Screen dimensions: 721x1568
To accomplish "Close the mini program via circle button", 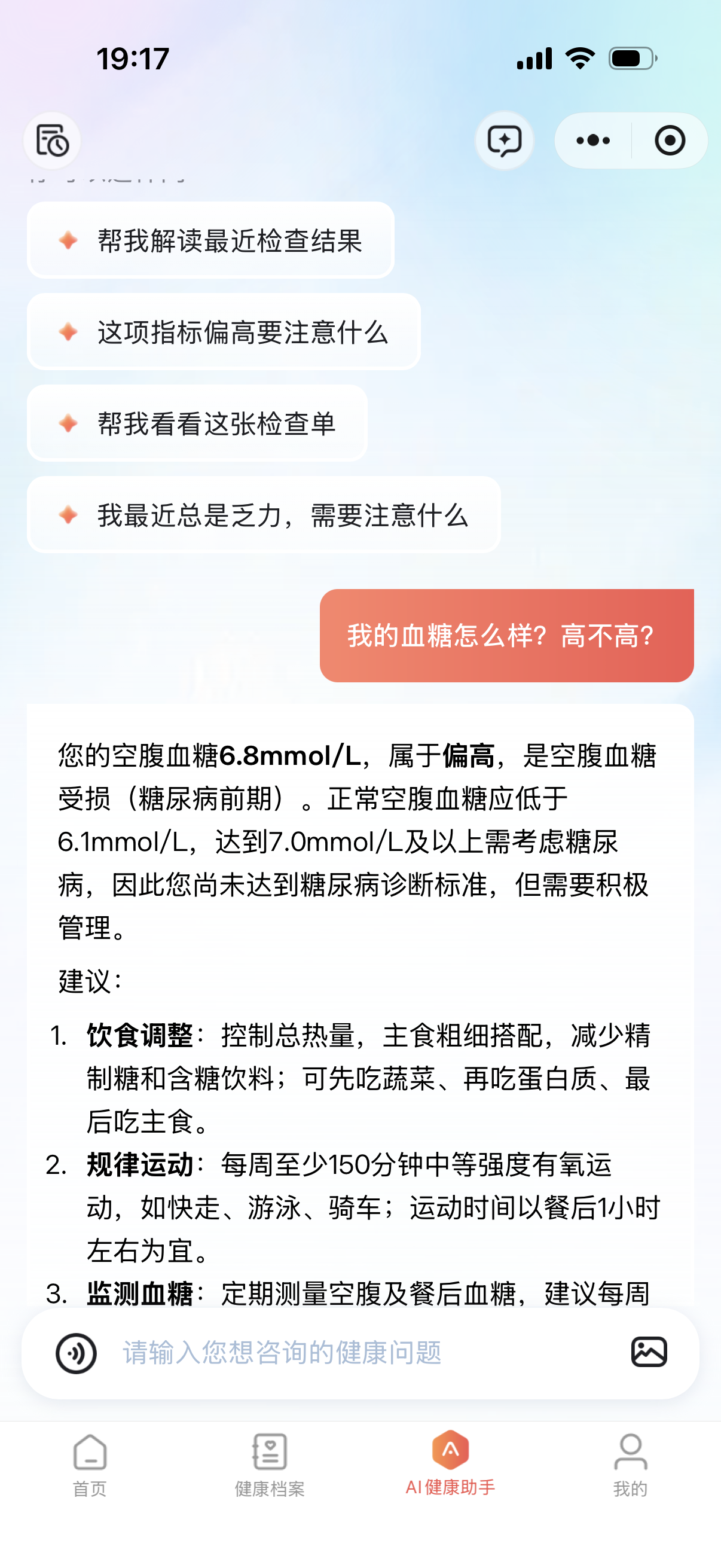I will pos(670,141).
